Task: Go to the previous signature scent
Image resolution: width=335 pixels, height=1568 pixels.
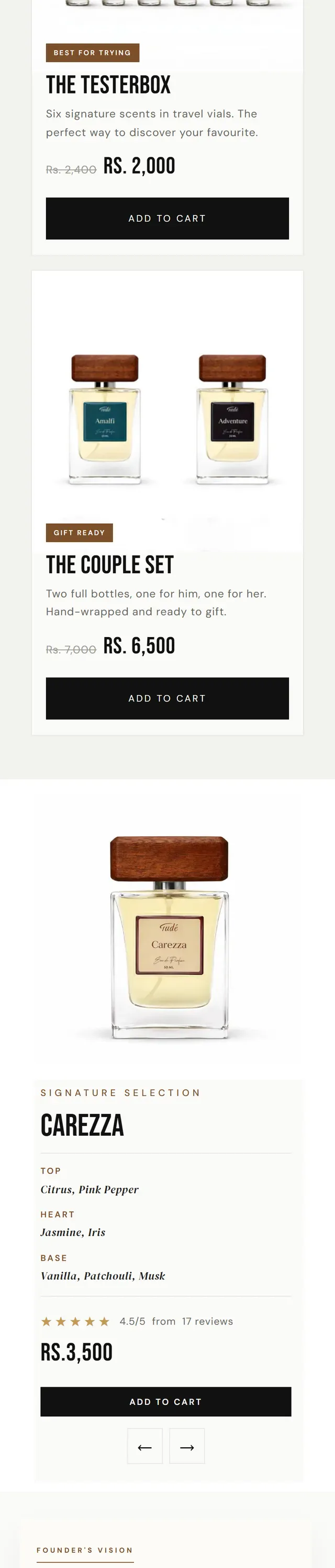Action: [145, 1446]
